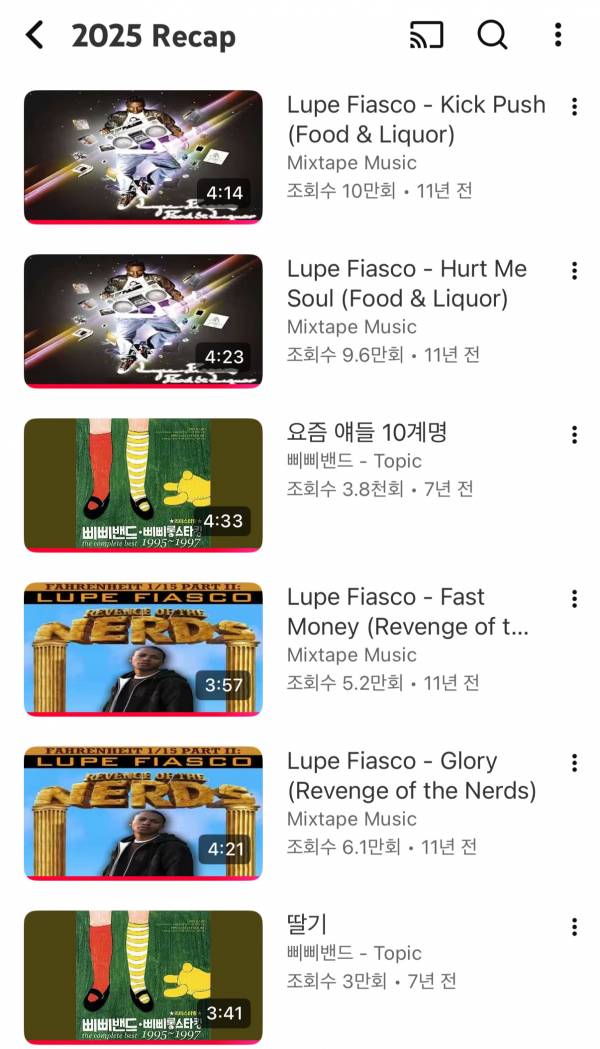The height and width of the screenshot is (1049, 600).
Task: Search within YouTube
Action: point(492,36)
